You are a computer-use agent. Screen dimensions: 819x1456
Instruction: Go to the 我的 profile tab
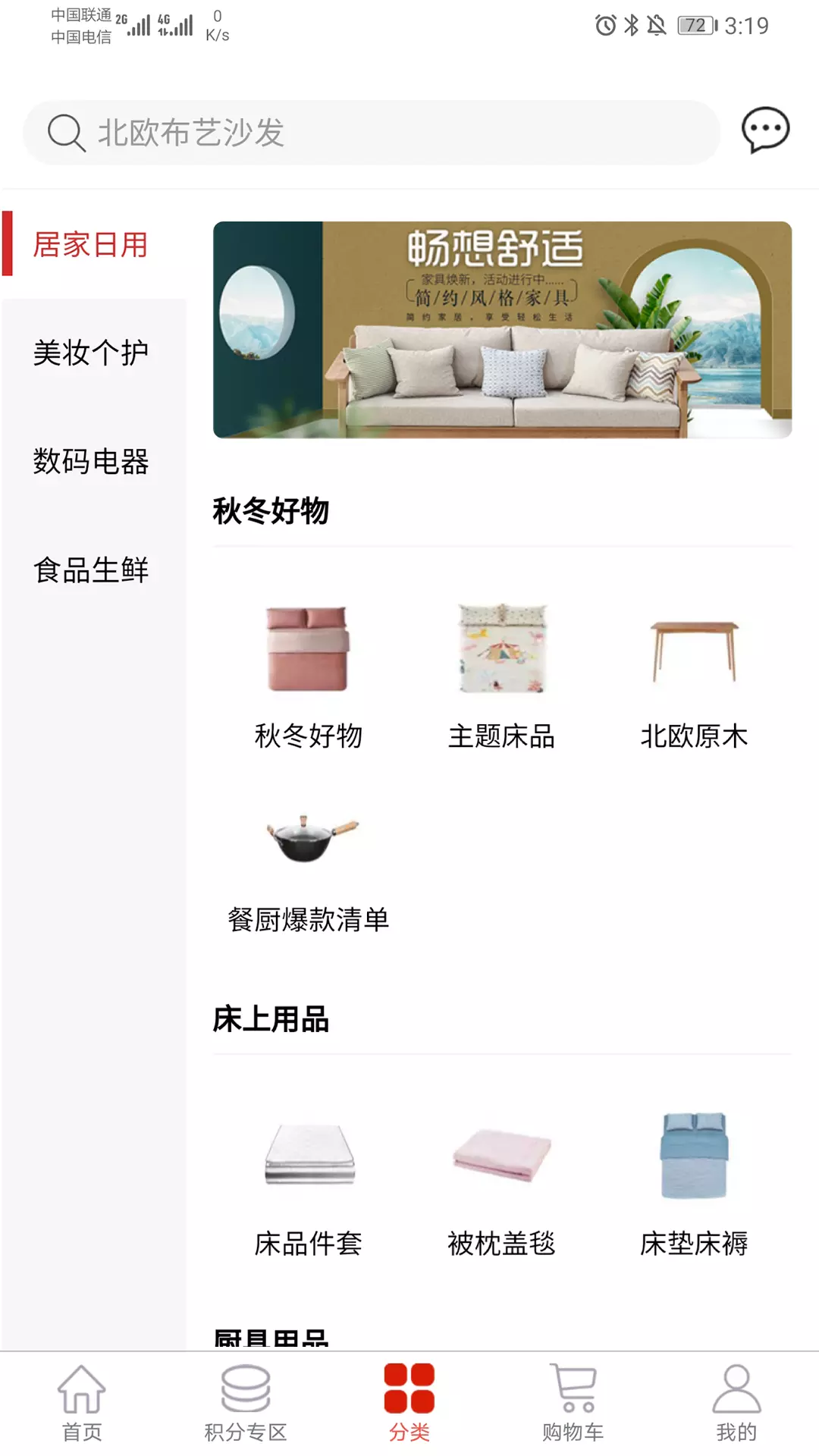737,1403
